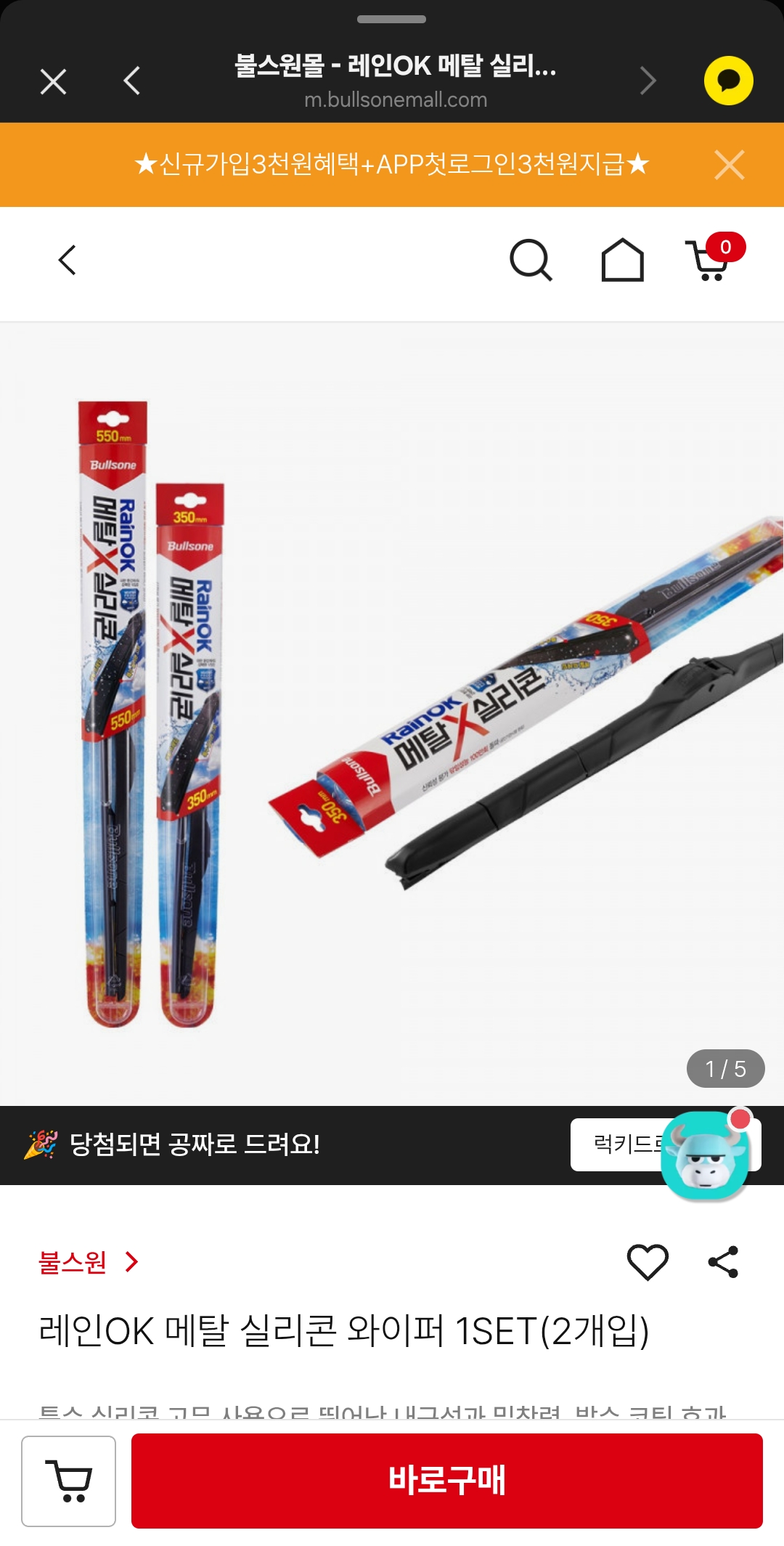Tap the m.bullsonemall.com address label

pyautogui.click(x=392, y=99)
